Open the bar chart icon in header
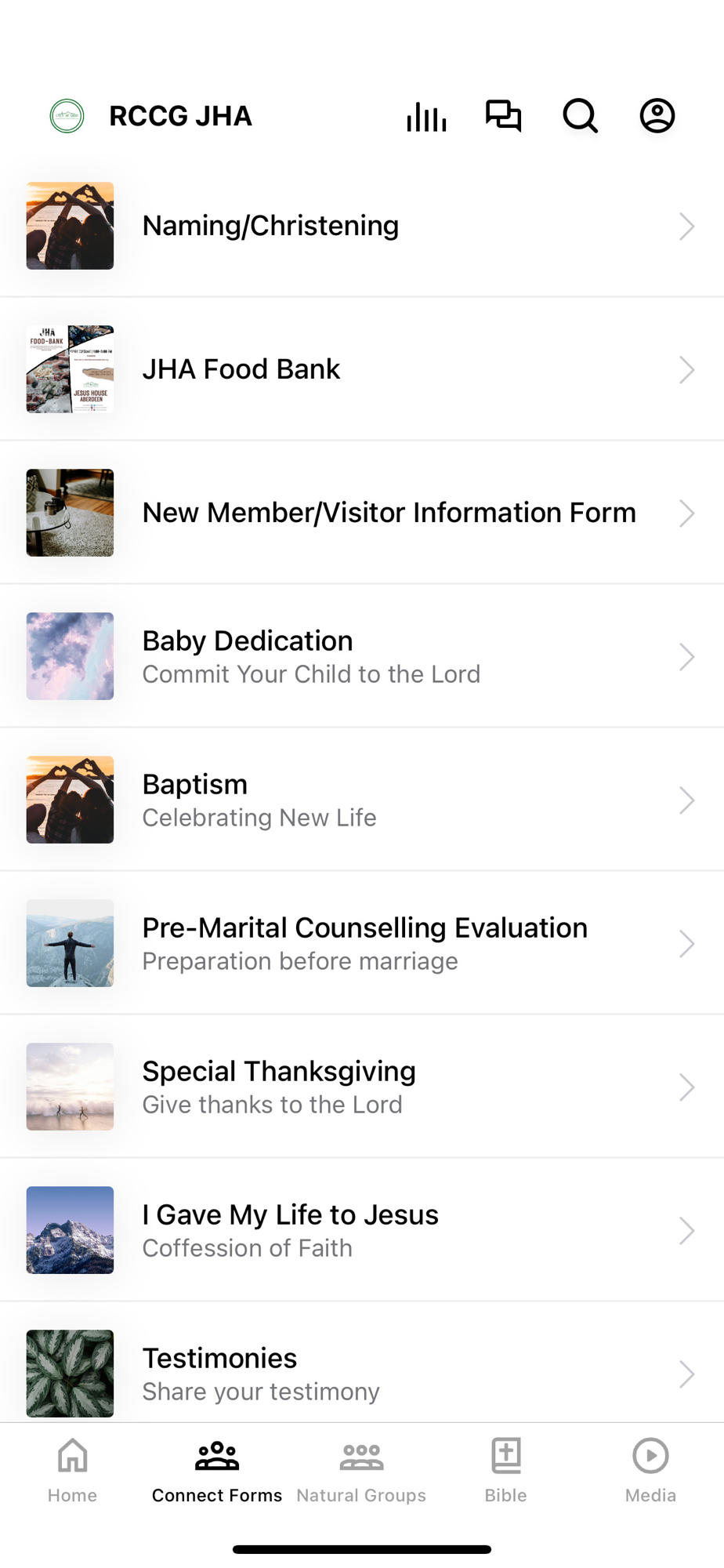The height and width of the screenshot is (1568, 724). [426, 116]
